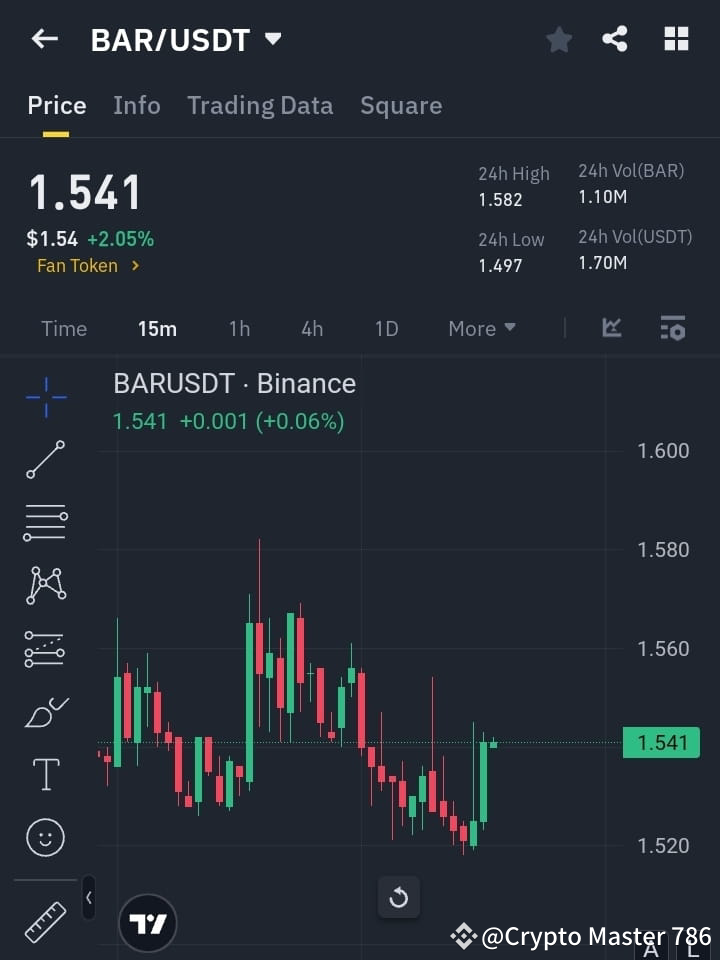Toggle chart display settings icon

[672, 328]
